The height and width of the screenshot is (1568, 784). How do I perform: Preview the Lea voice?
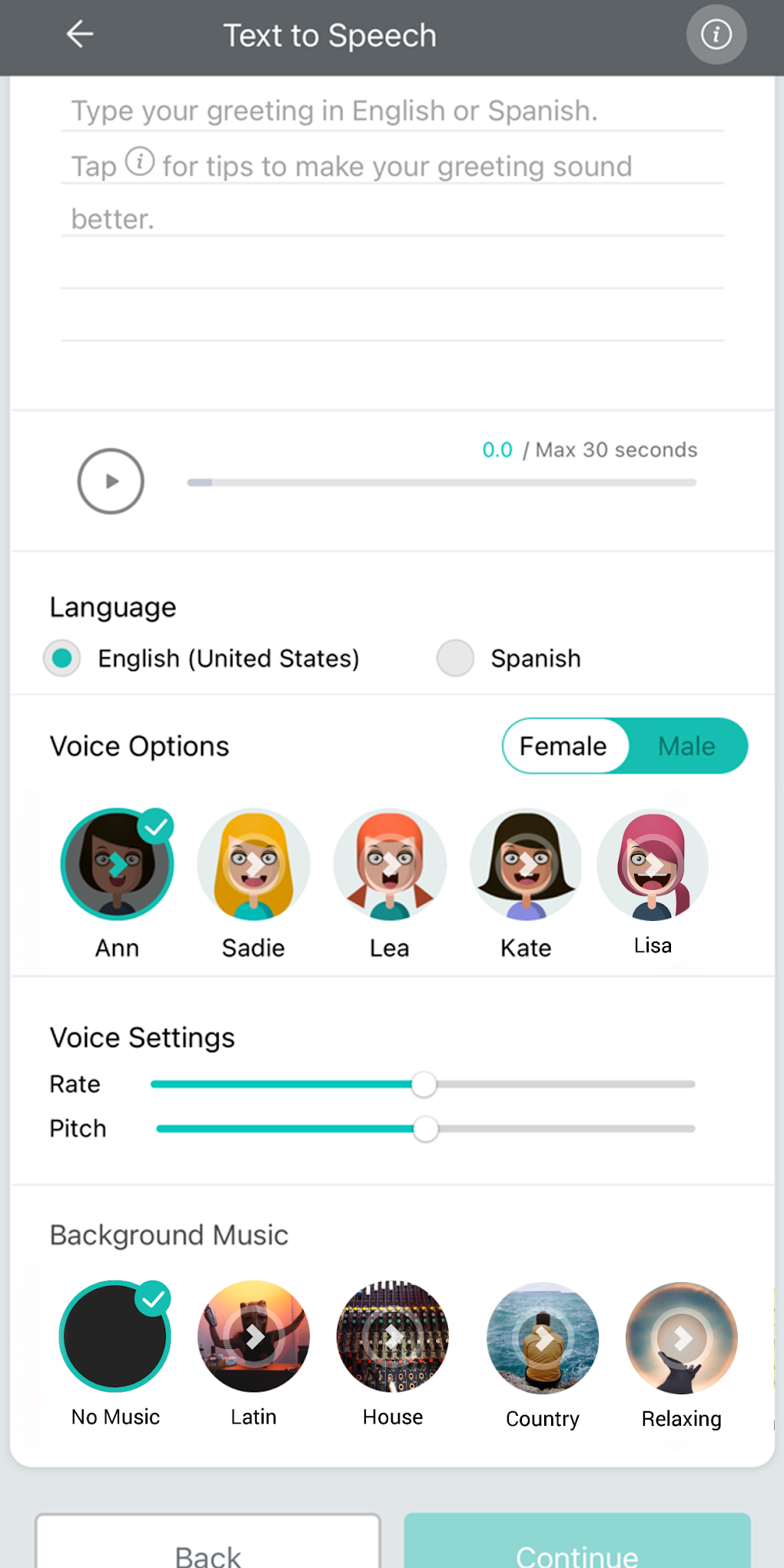[390, 864]
